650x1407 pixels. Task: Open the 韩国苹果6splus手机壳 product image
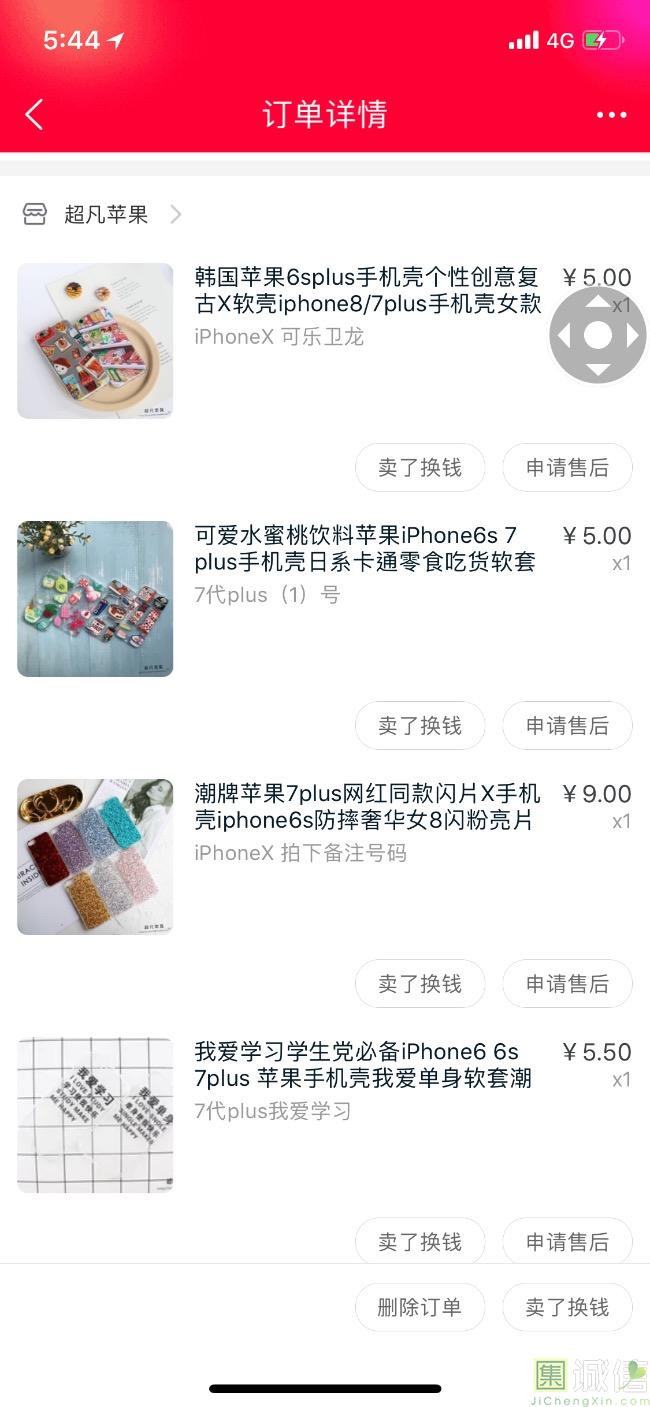pos(95,340)
